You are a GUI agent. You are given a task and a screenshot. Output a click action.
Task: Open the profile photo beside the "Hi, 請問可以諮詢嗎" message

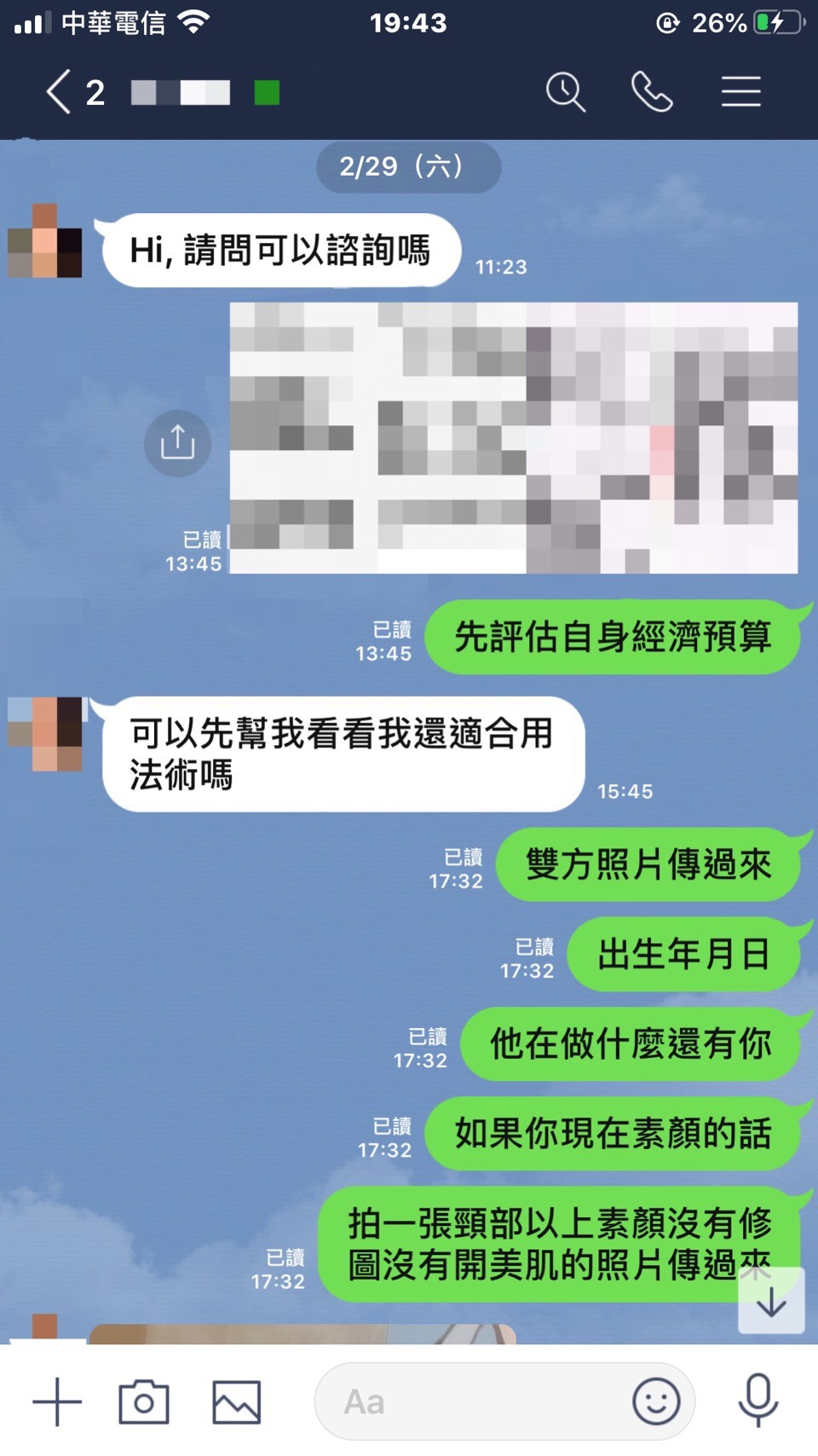click(x=44, y=241)
